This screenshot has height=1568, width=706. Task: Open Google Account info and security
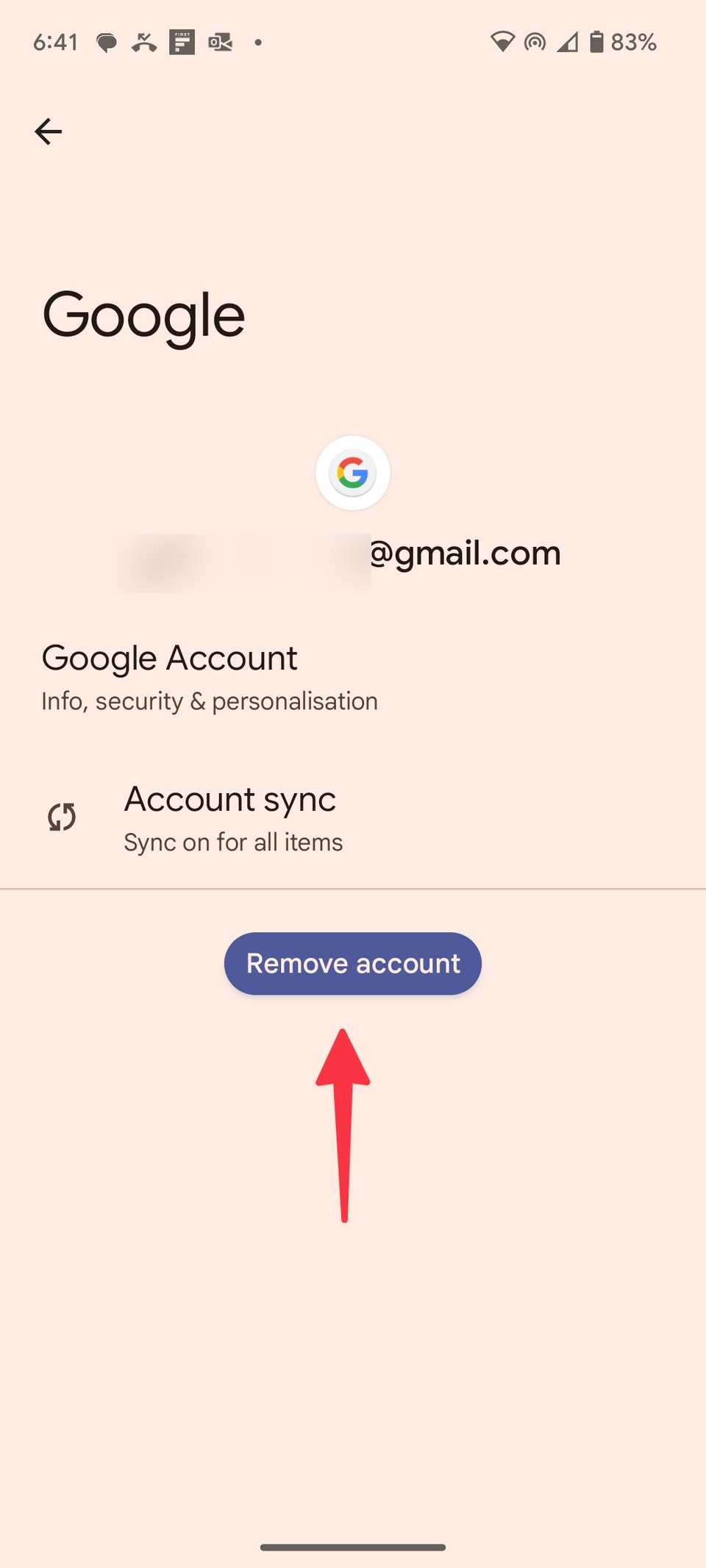(210, 676)
